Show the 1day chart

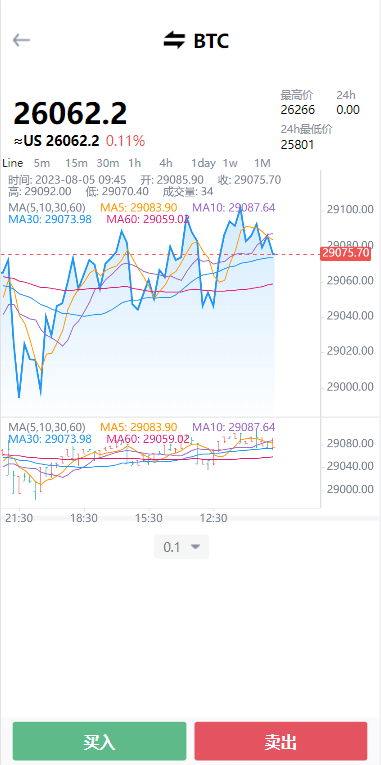(203, 163)
